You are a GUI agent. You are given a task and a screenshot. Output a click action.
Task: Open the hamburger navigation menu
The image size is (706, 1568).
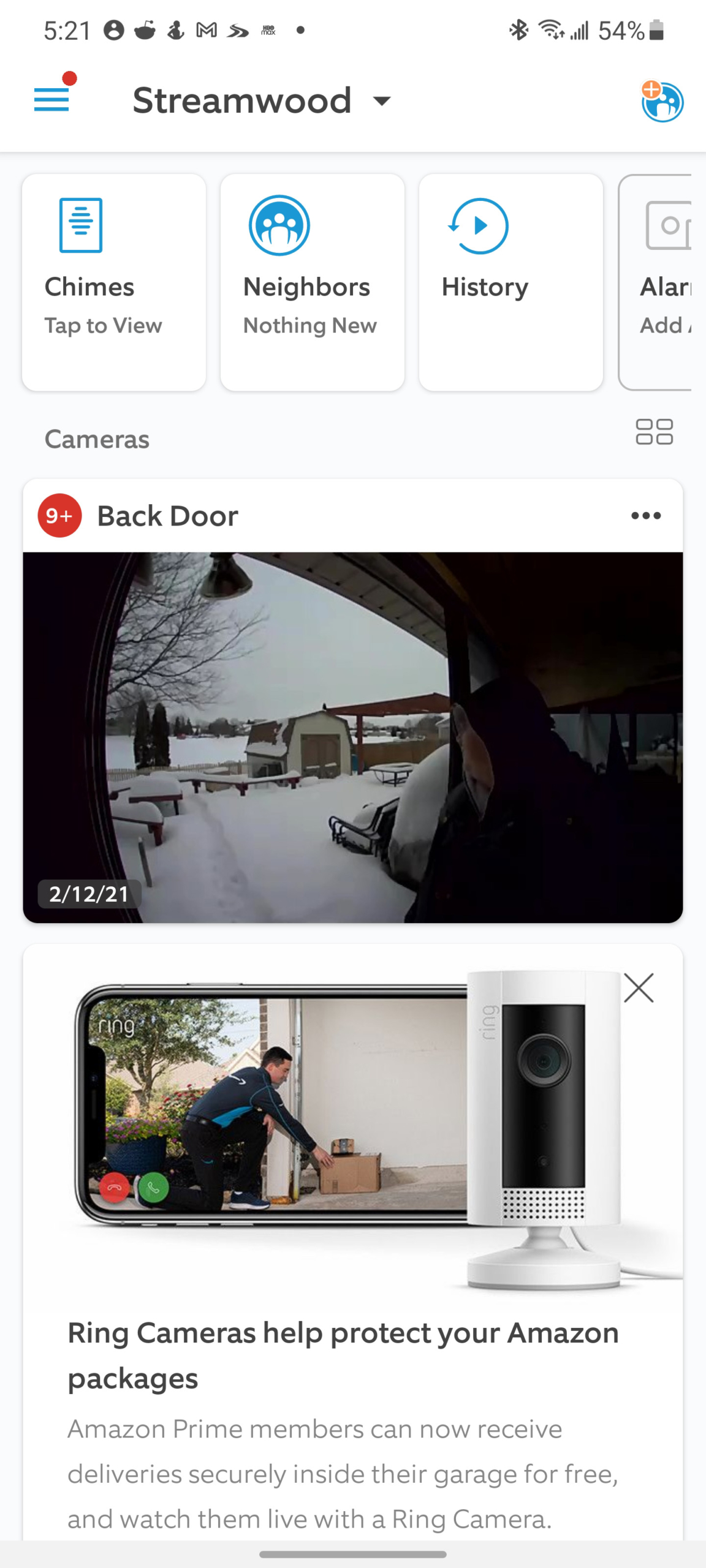click(x=51, y=100)
